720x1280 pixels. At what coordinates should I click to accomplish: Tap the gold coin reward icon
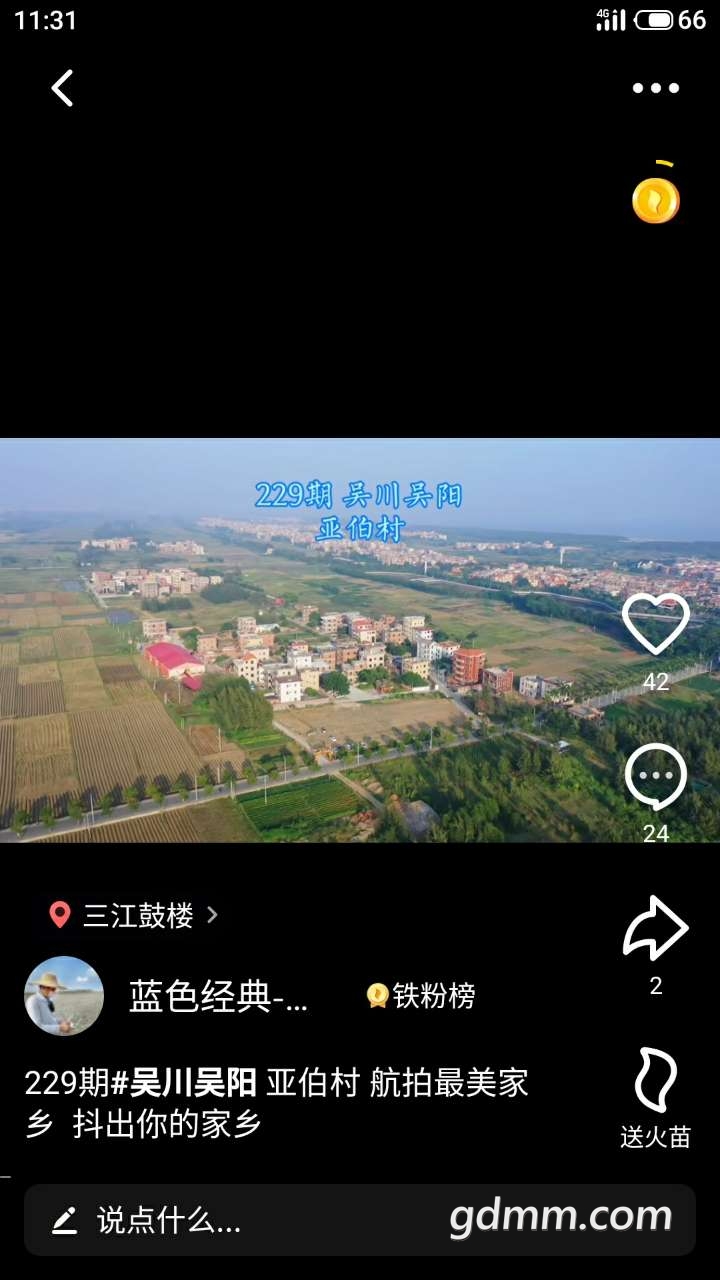tap(656, 200)
